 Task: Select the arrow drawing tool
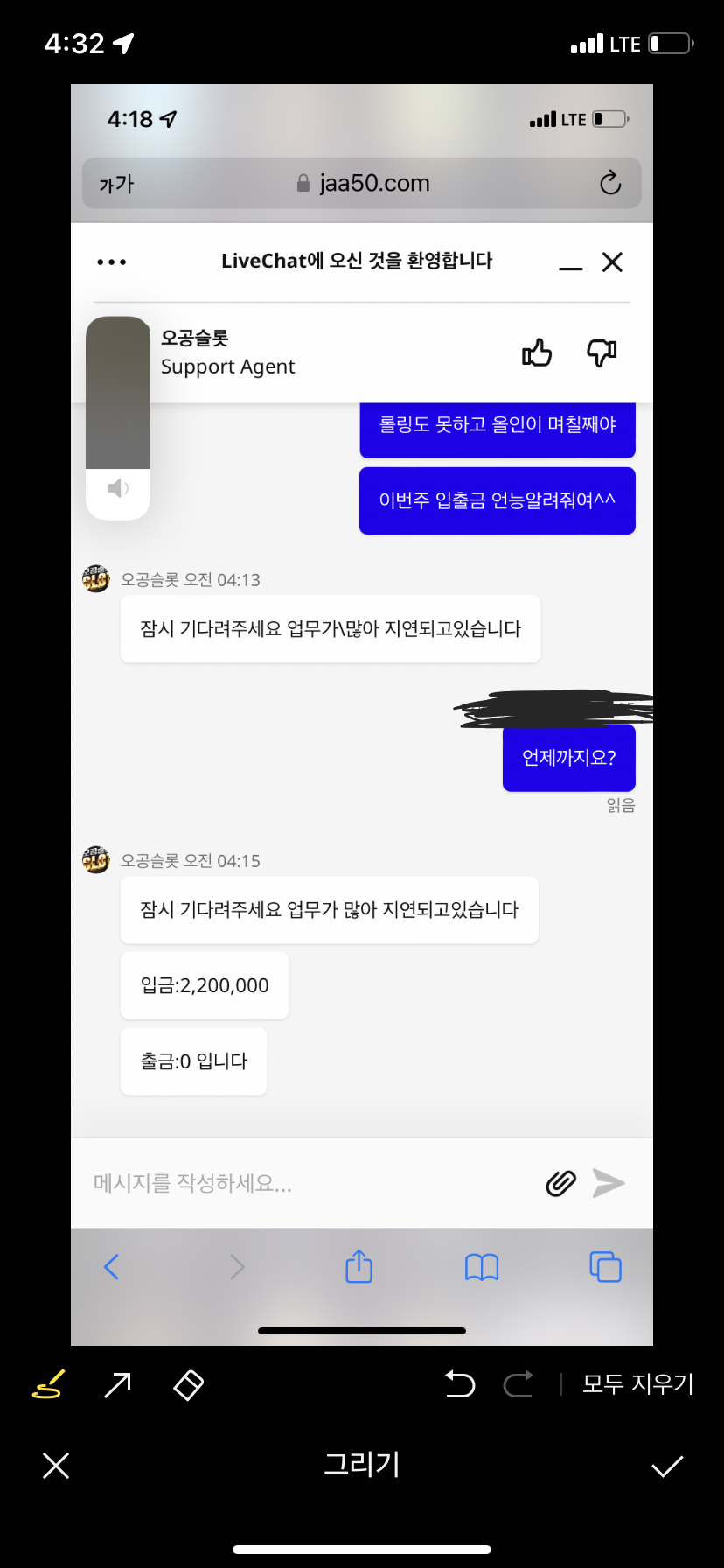tap(117, 1384)
